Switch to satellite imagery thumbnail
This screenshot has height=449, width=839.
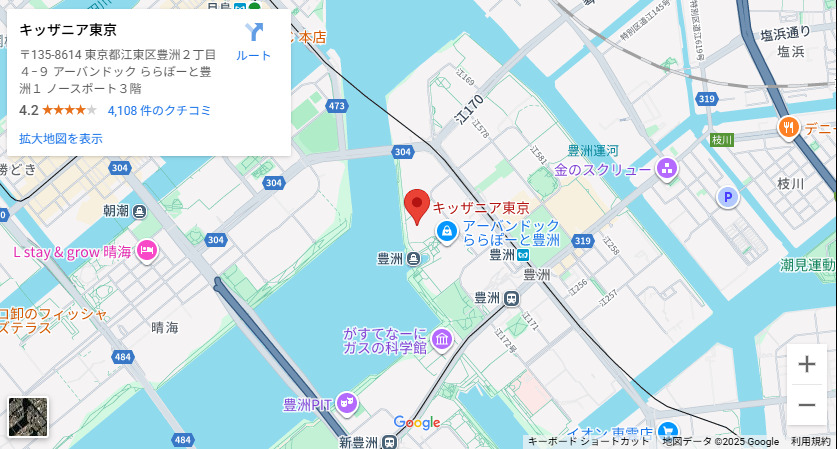(28, 417)
